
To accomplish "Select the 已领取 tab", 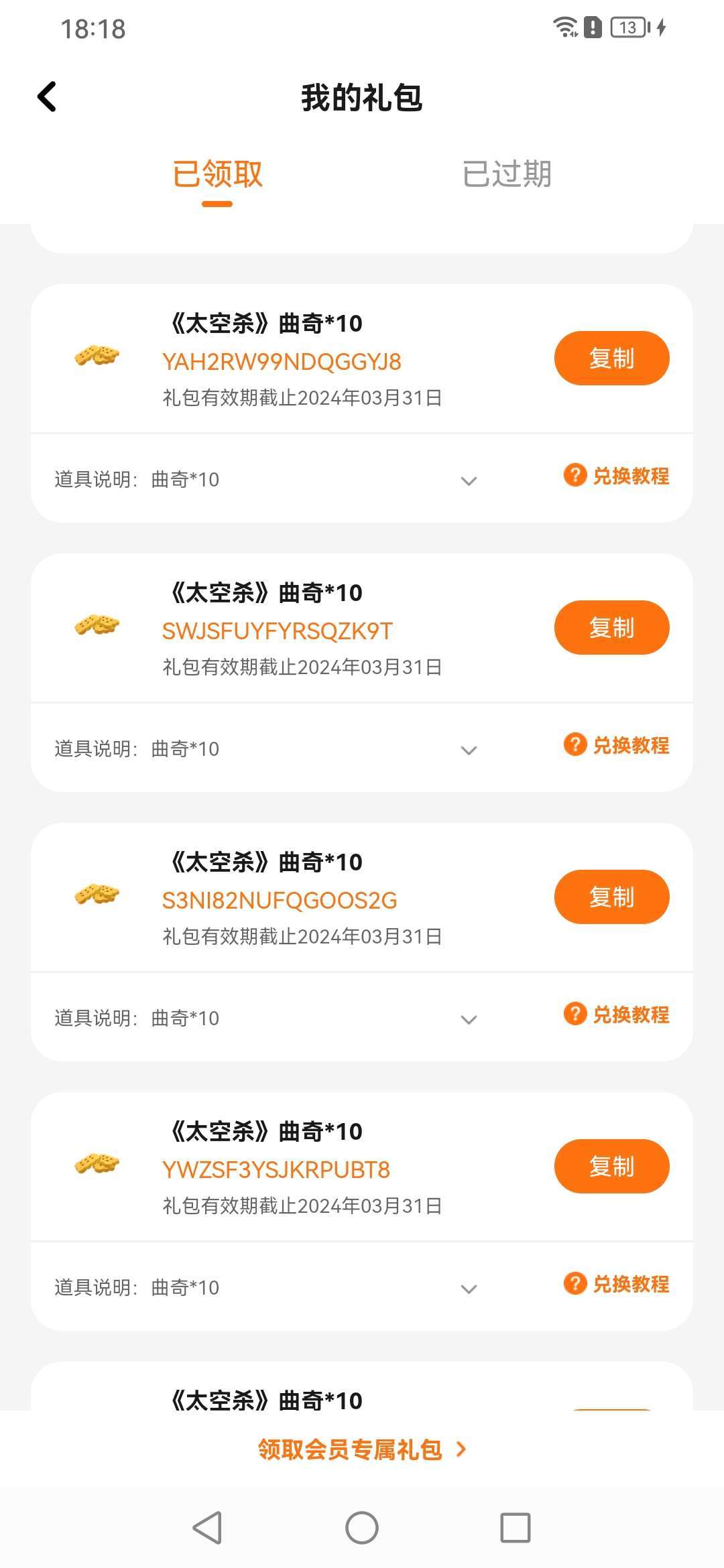I will [217, 174].
